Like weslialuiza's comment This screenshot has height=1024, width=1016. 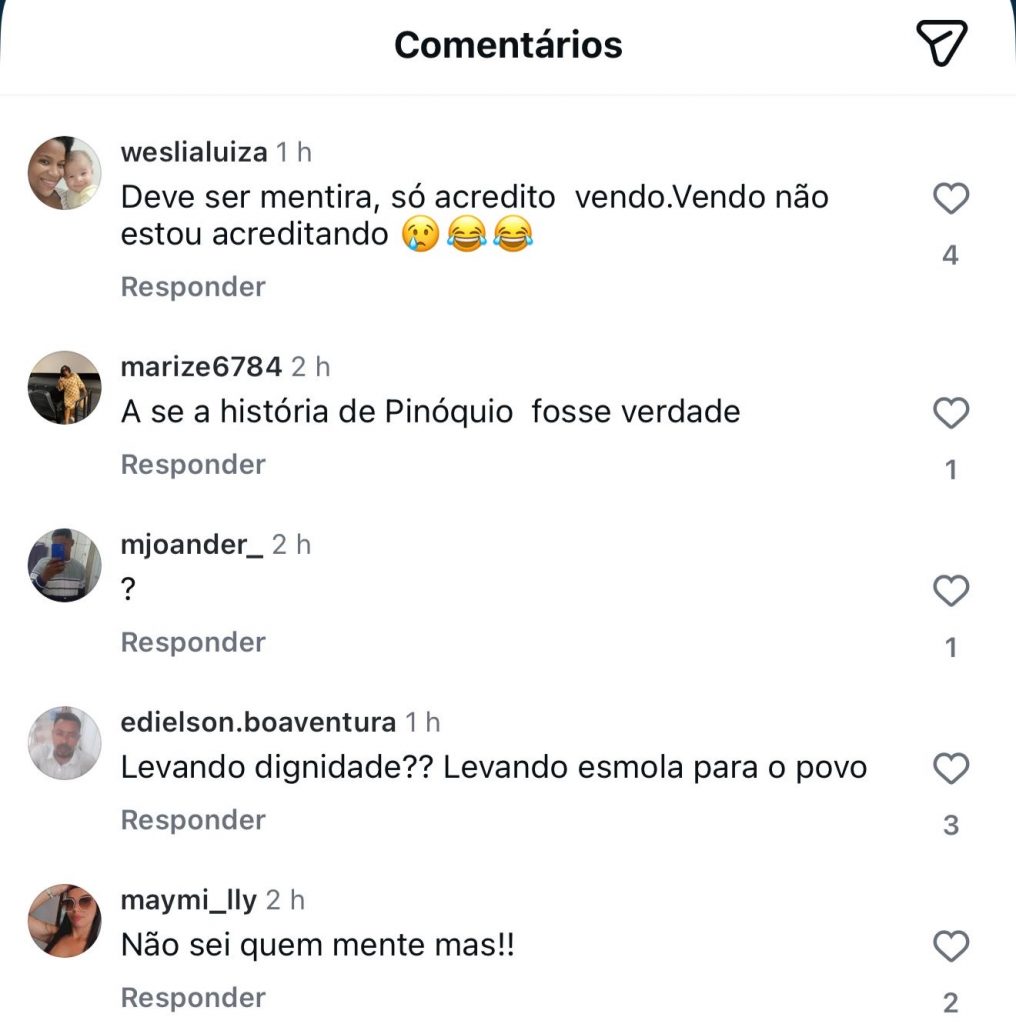[950, 199]
